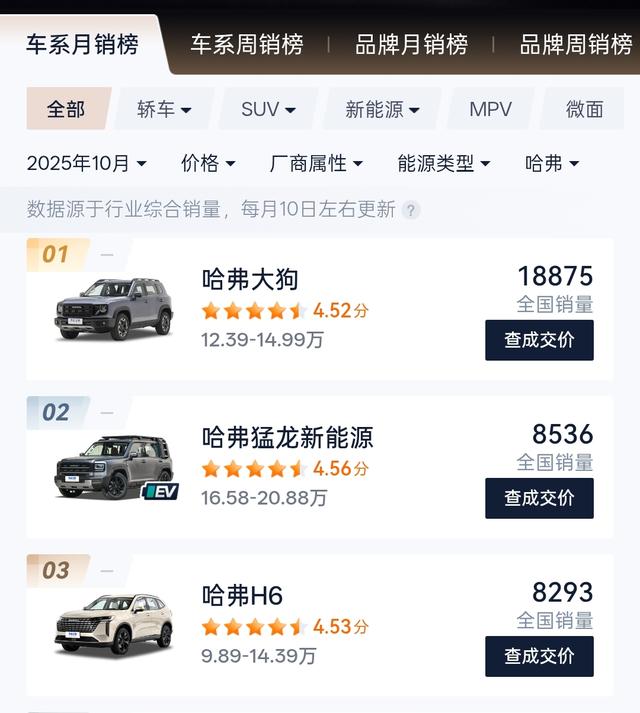Expand the 能源类型 filter dropdown
This screenshot has height=713, width=640.
(444, 163)
